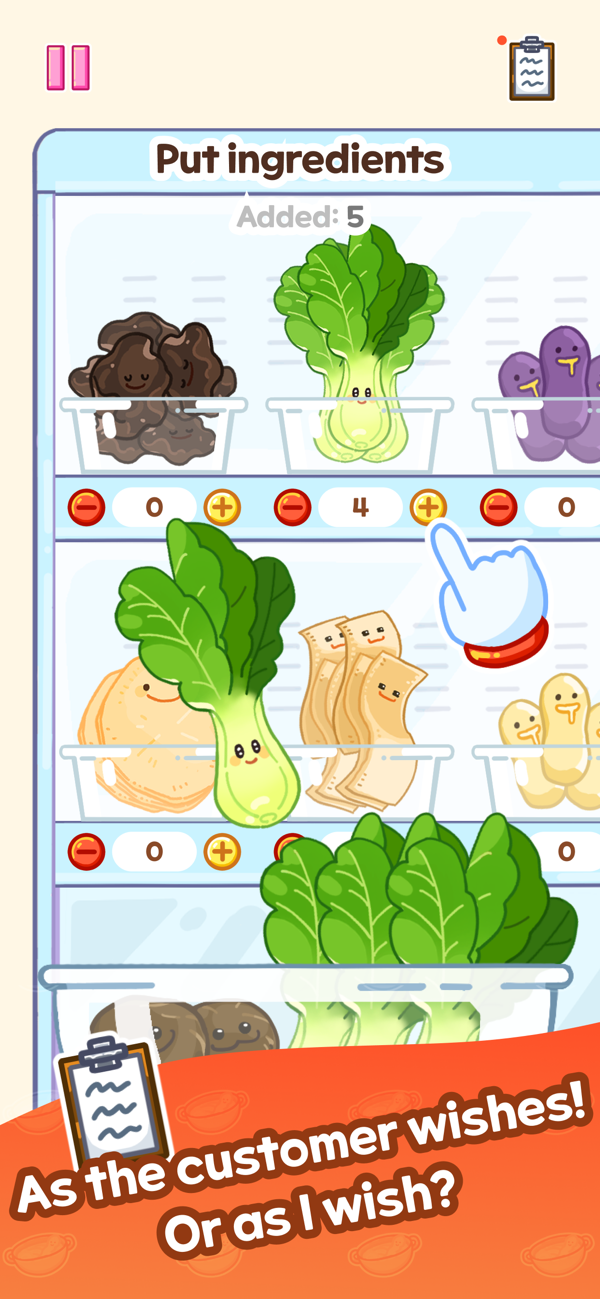The height and width of the screenshot is (1299, 600).
Task: Remove one round tofu skin portion
Action: (x=86, y=852)
